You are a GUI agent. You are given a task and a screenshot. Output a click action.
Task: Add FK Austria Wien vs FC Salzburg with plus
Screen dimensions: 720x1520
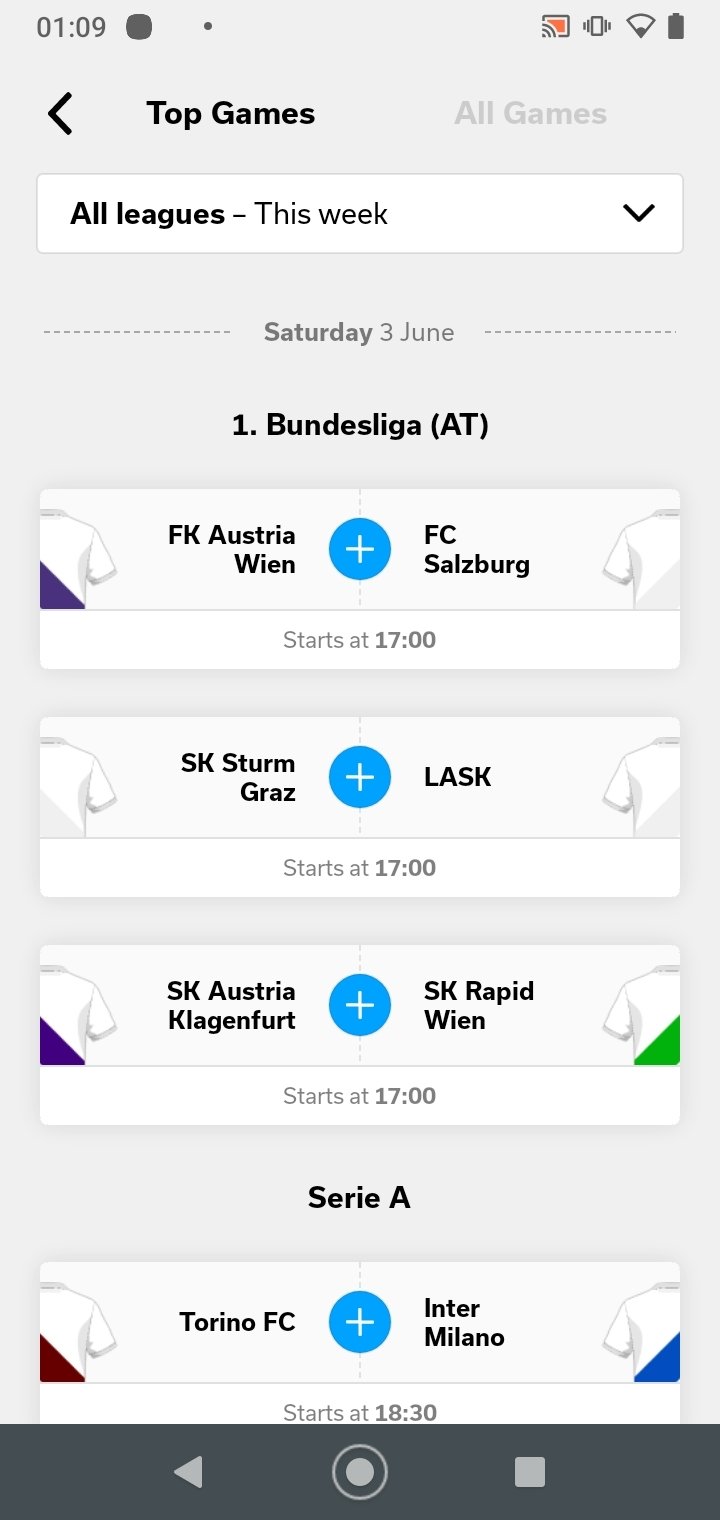pyautogui.click(x=360, y=549)
